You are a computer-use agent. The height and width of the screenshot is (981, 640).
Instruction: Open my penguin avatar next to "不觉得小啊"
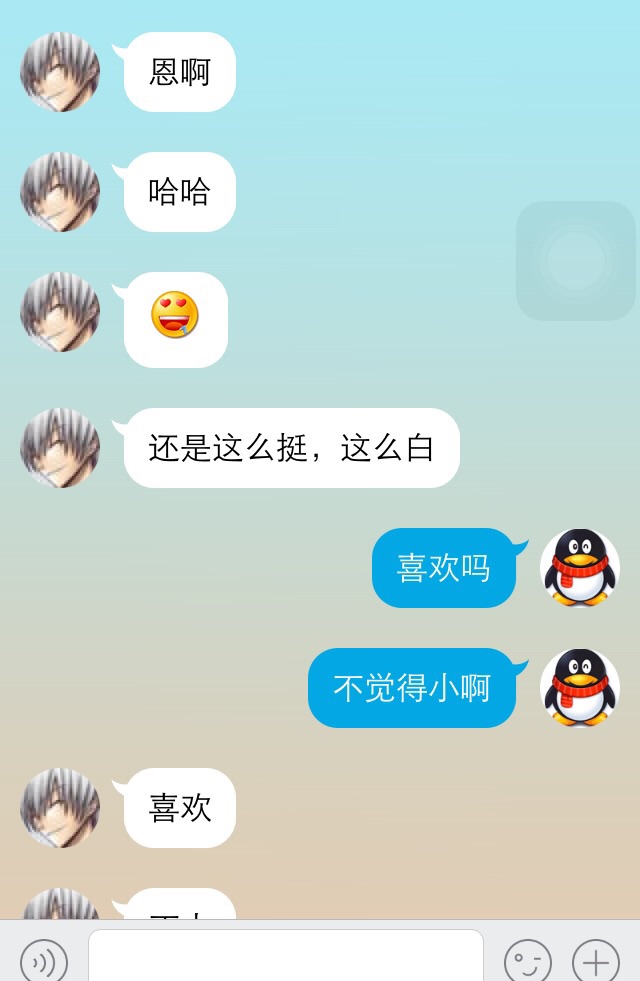click(x=580, y=688)
